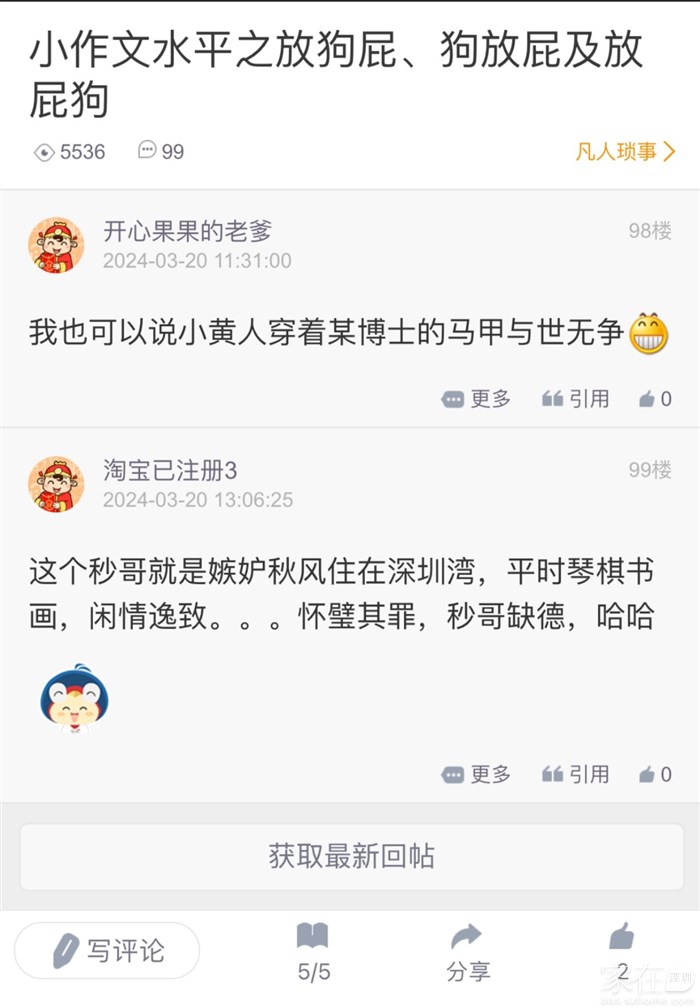The height and width of the screenshot is (1008, 700).
Task: Open the 5/5 page selector
Action: (x=313, y=952)
